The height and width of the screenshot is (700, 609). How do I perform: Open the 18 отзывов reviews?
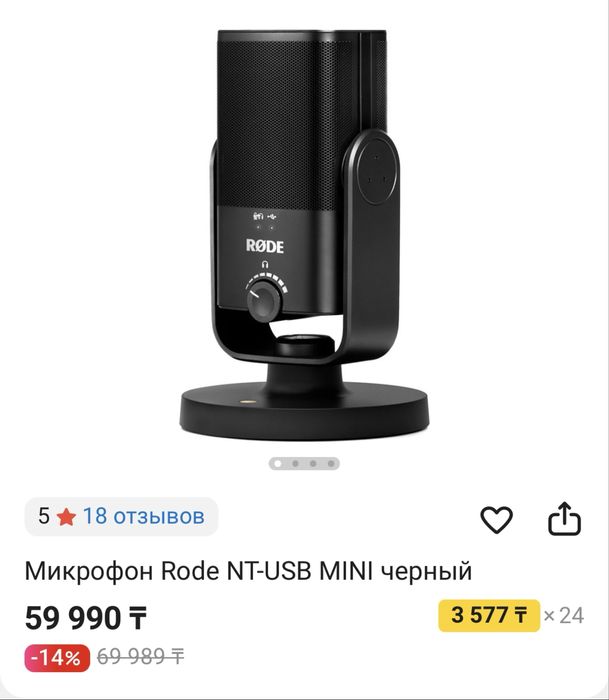(x=143, y=516)
